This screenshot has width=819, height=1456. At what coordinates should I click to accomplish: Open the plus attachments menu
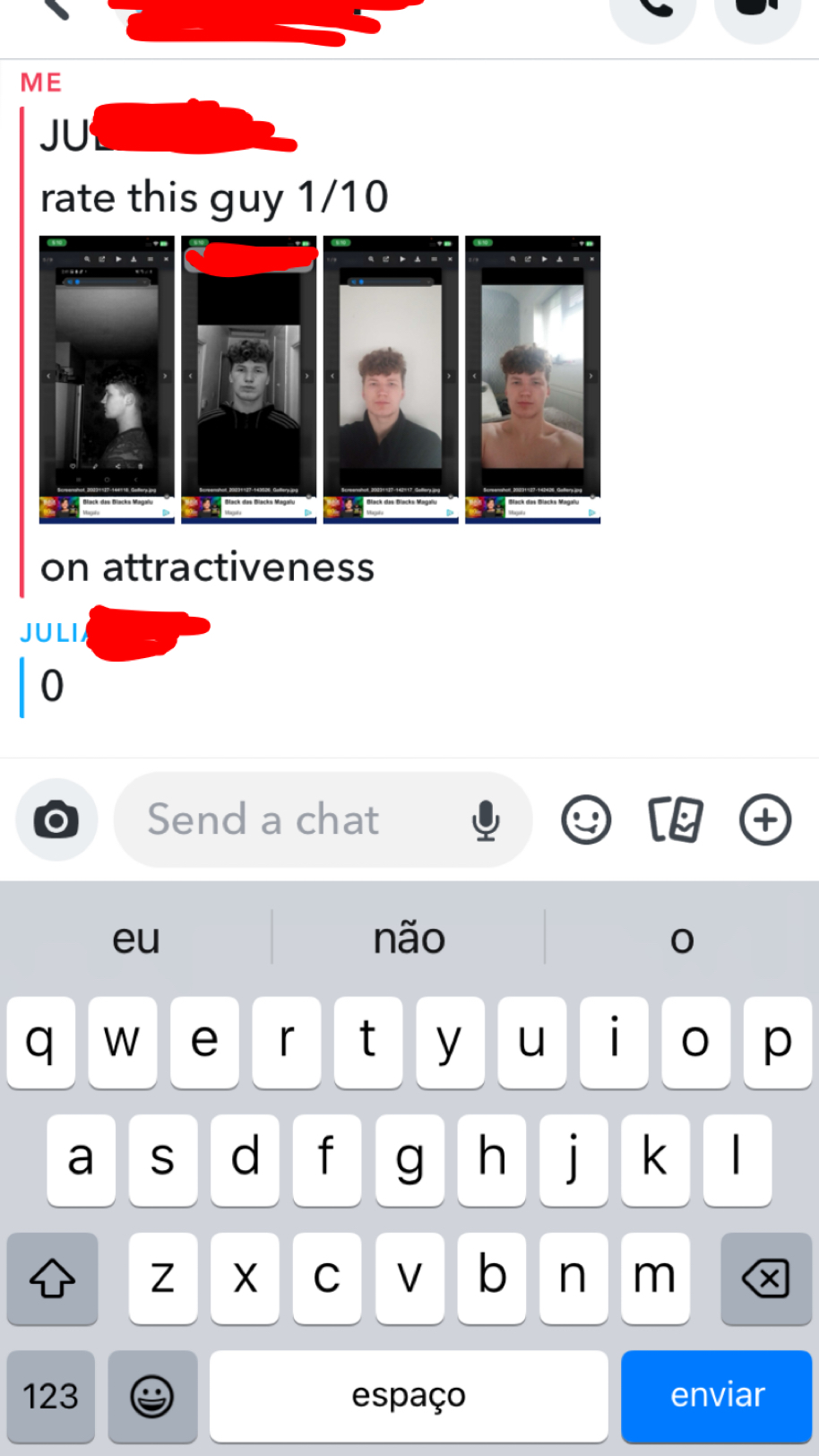coord(765,819)
